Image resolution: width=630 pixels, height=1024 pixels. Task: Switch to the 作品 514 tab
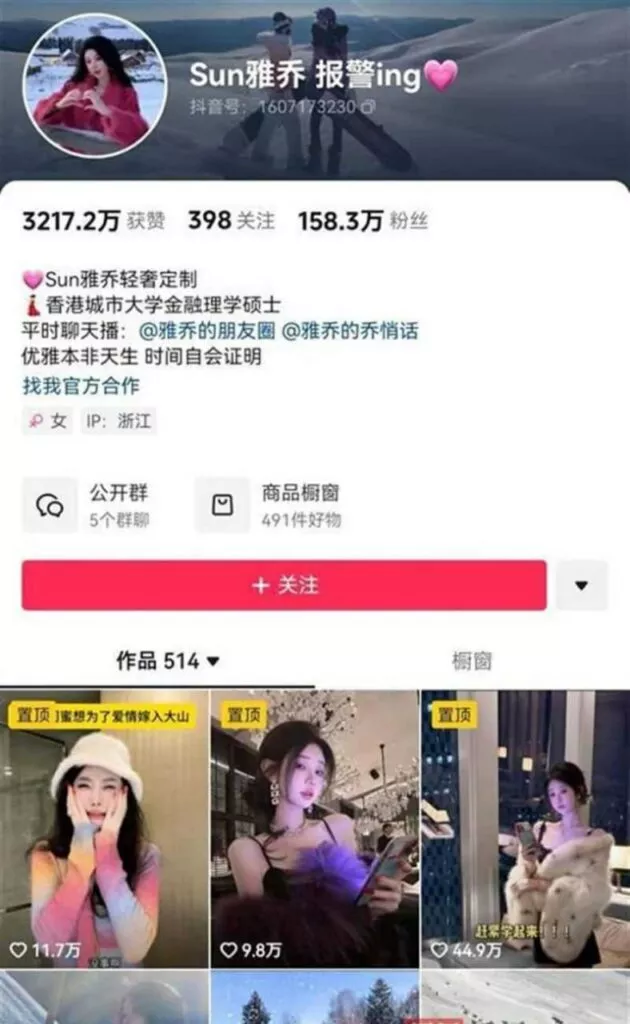coord(167,661)
